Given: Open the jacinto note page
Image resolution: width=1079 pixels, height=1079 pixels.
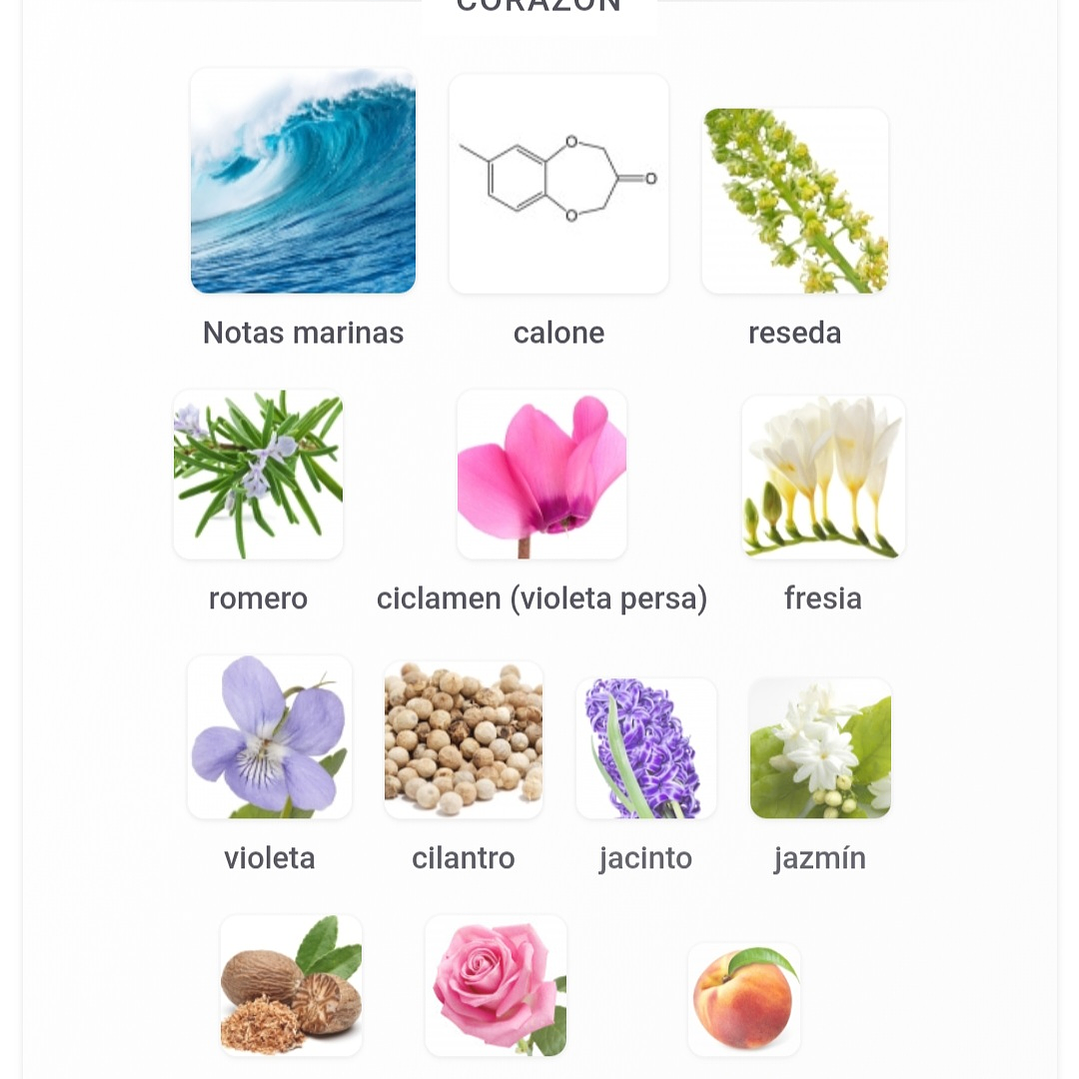Looking at the screenshot, I should point(646,748).
